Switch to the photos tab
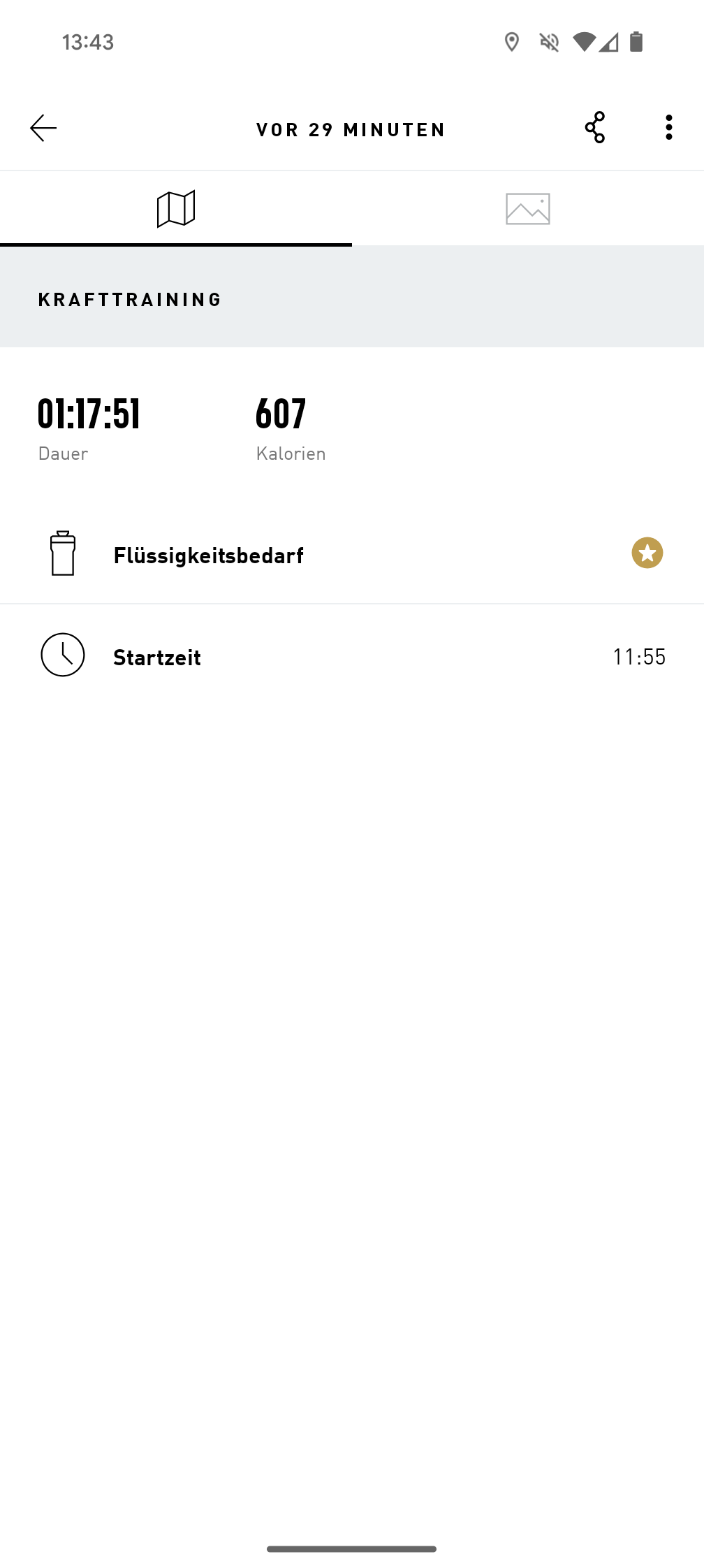Screen dimensions: 704x1568 (x=528, y=209)
